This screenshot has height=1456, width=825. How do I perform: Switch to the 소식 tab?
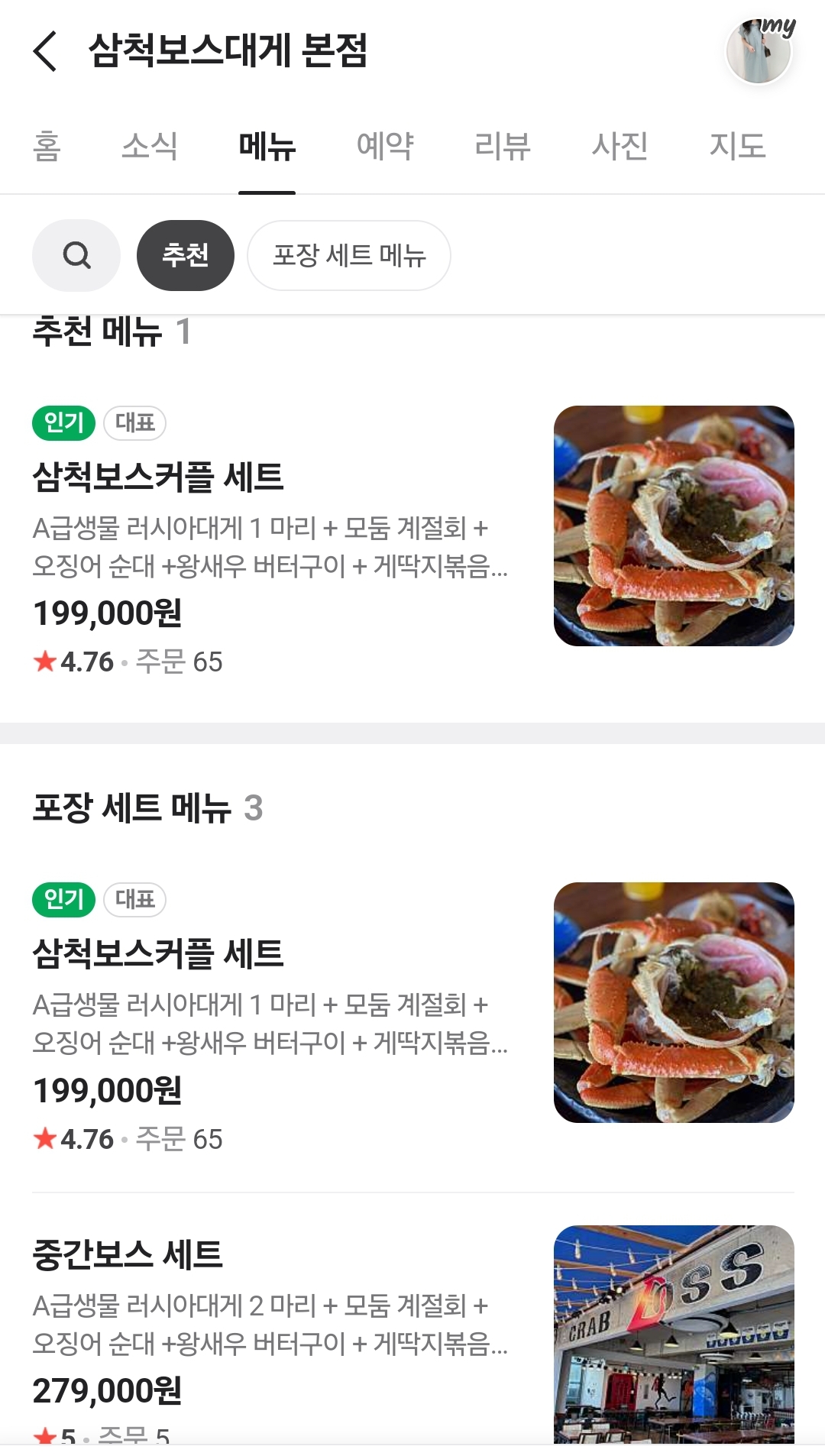coord(150,146)
